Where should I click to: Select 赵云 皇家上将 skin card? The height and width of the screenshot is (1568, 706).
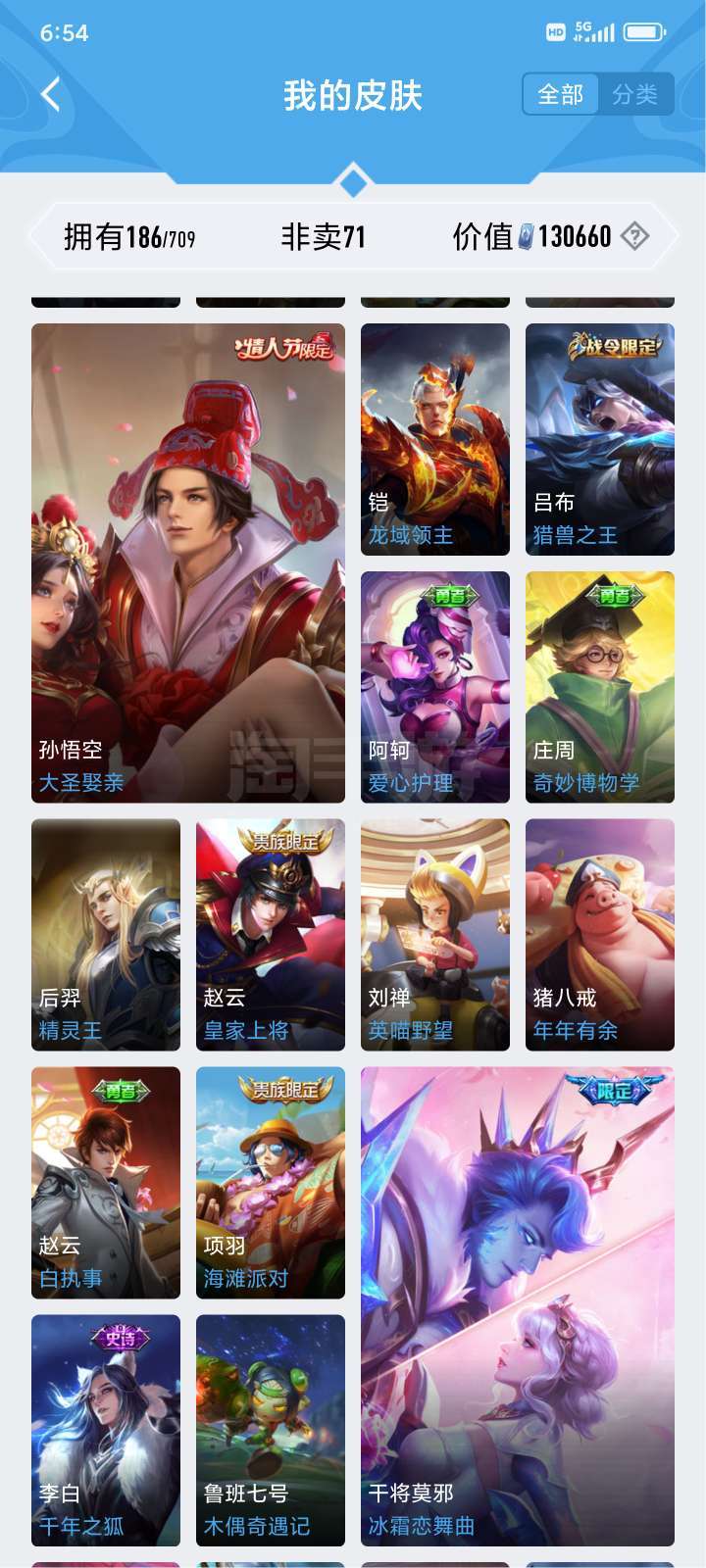[x=271, y=935]
